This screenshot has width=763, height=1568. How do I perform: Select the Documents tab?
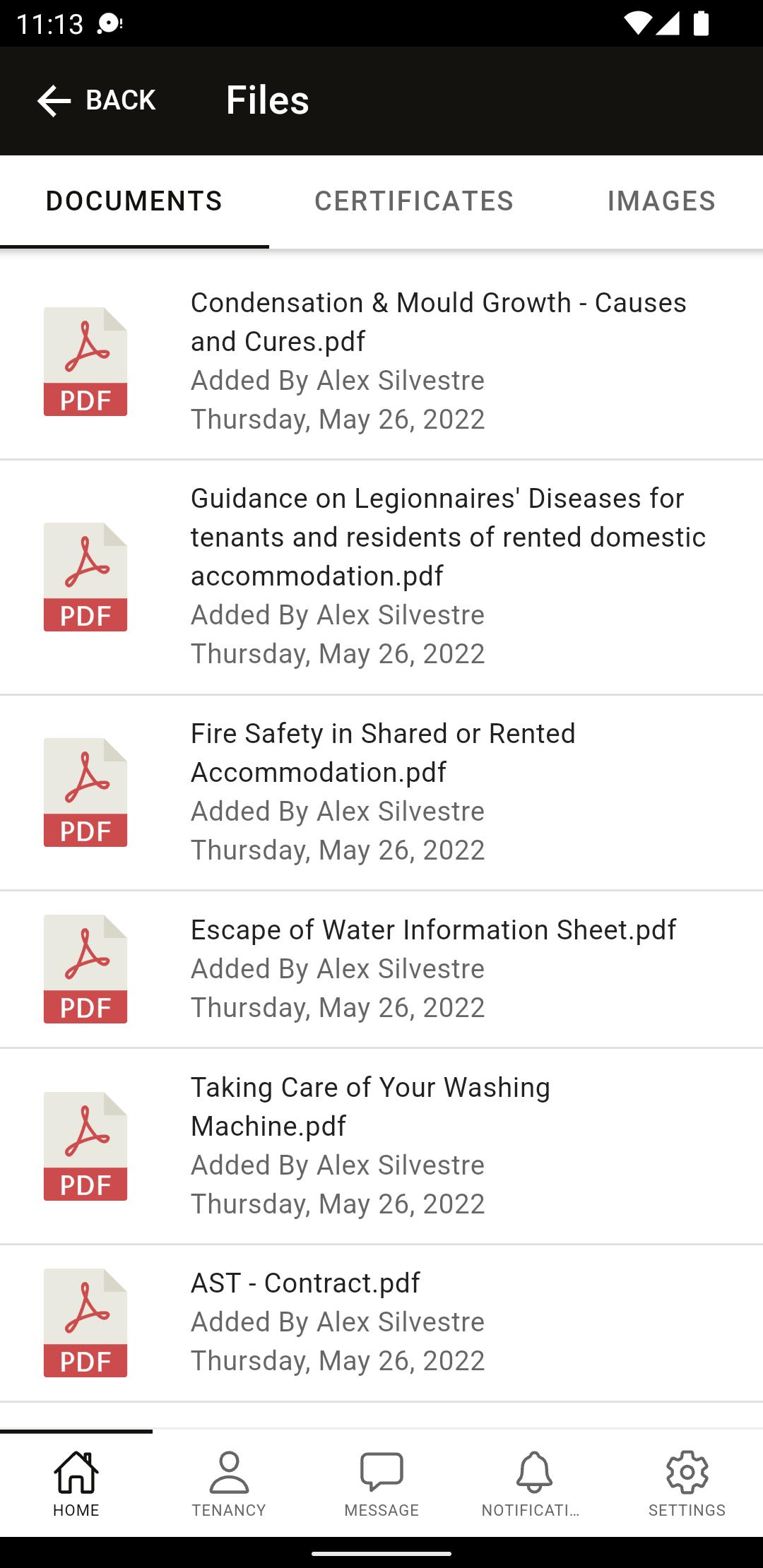pos(134,201)
